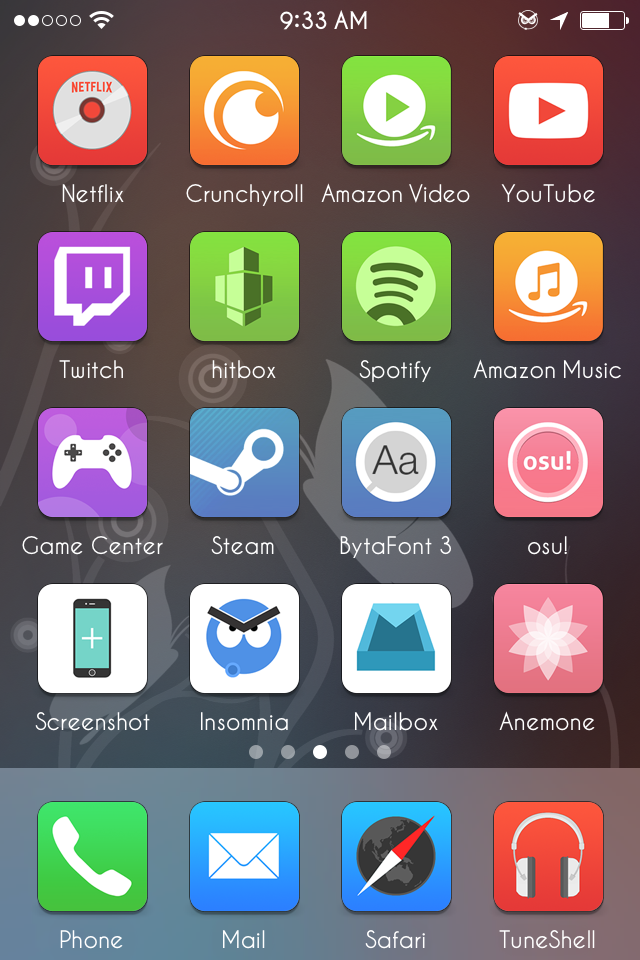The height and width of the screenshot is (960, 640).
Task: Launch the osu! app
Action: pos(548,462)
